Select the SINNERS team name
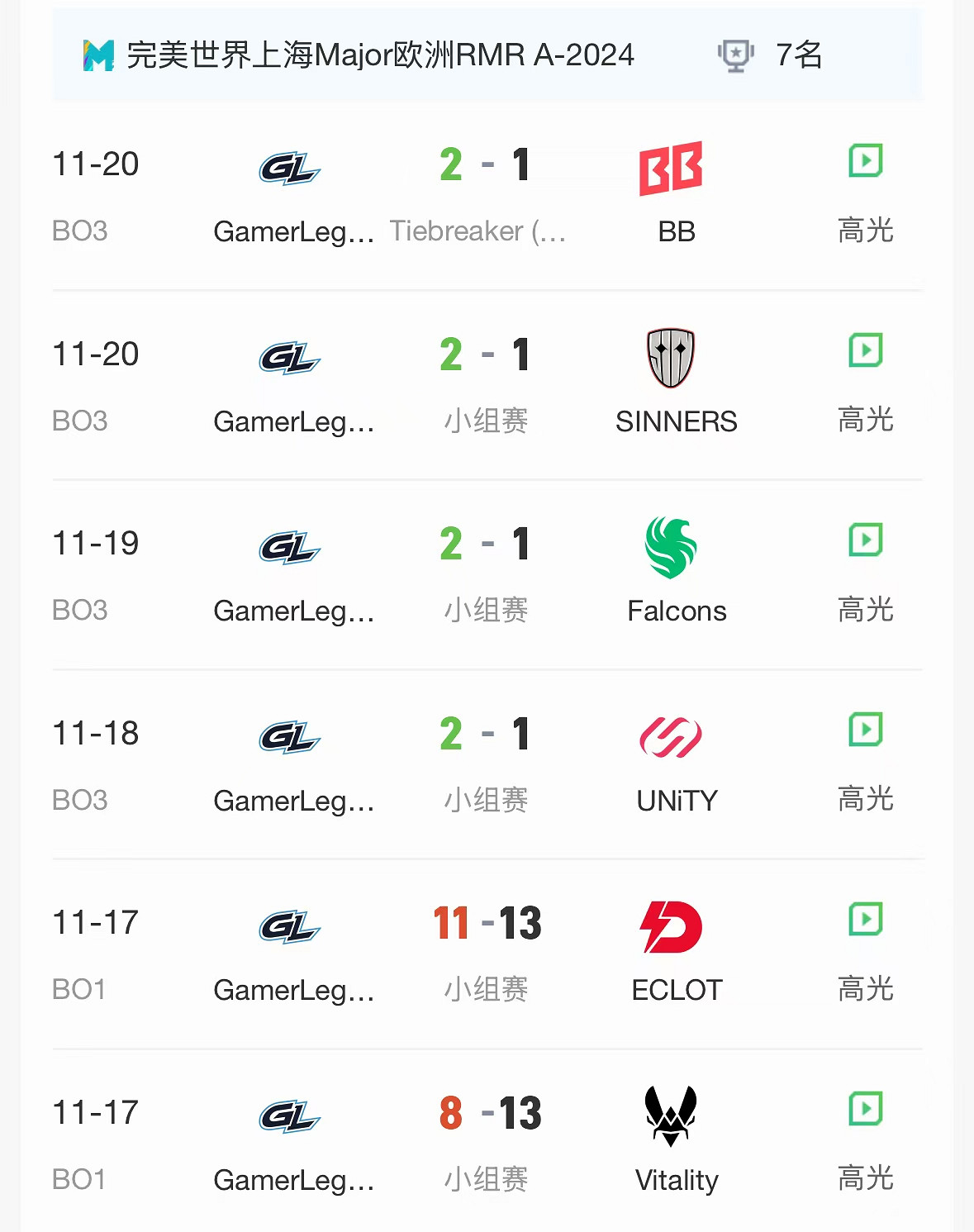Screen dimensions: 974x1232 [676, 421]
